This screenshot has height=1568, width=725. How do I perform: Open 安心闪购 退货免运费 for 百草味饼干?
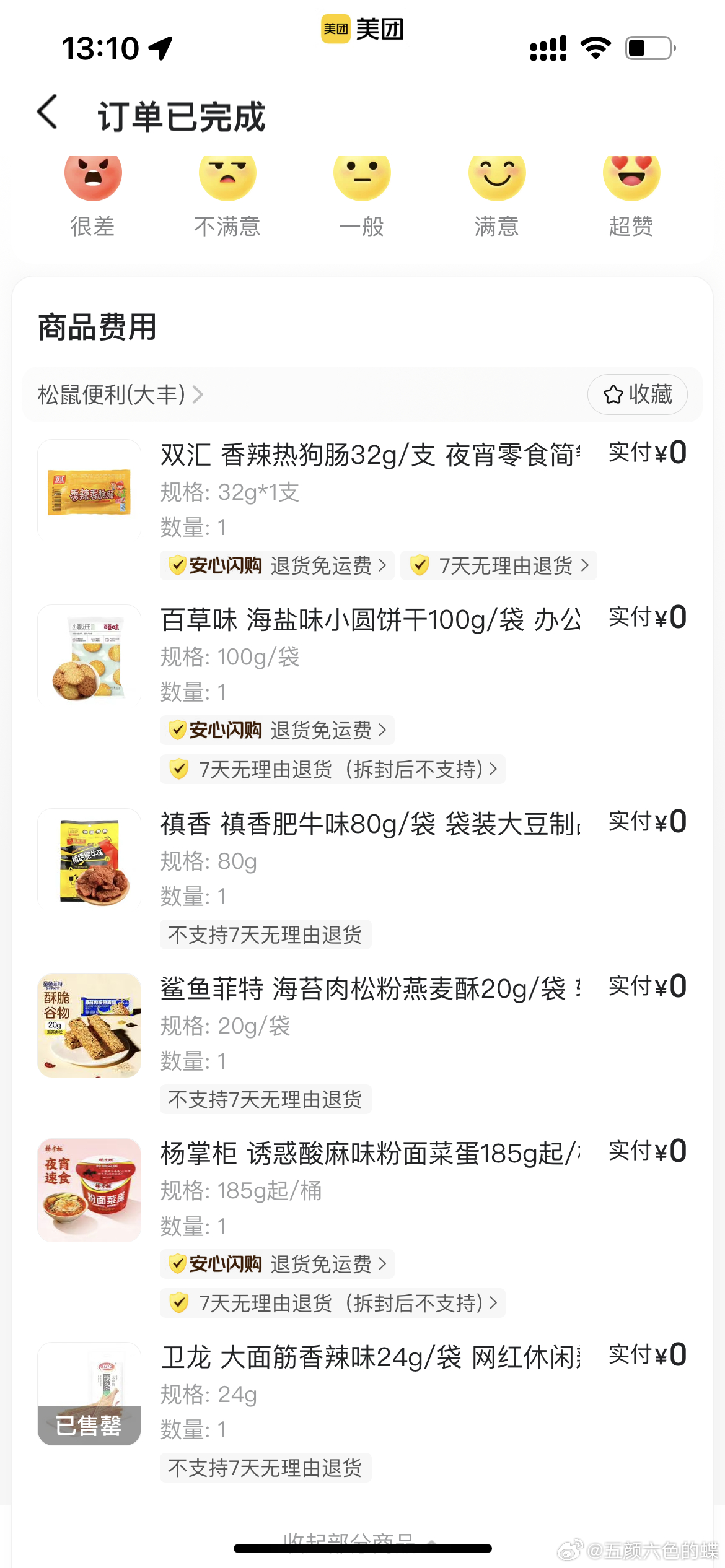point(277,730)
